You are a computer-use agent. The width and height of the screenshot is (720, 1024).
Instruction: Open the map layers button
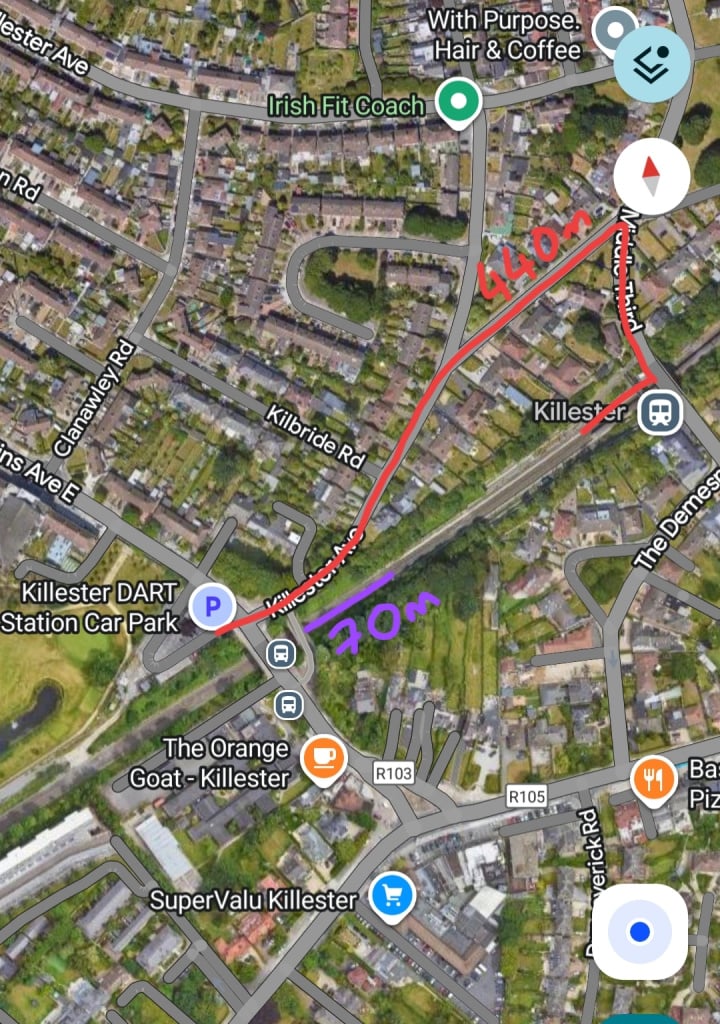[651, 64]
